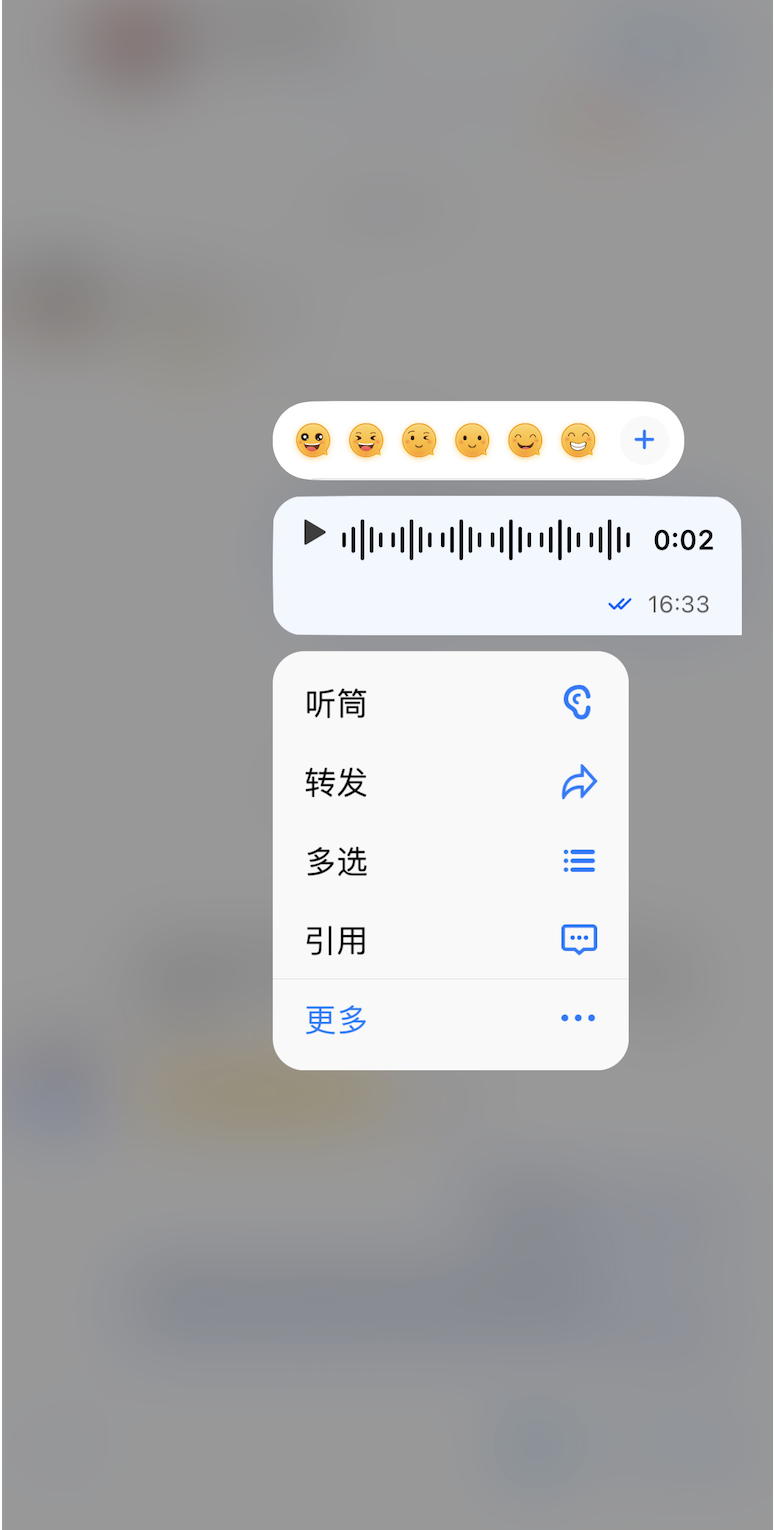
Task: React with the winking emoji
Action: (x=419, y=440)
